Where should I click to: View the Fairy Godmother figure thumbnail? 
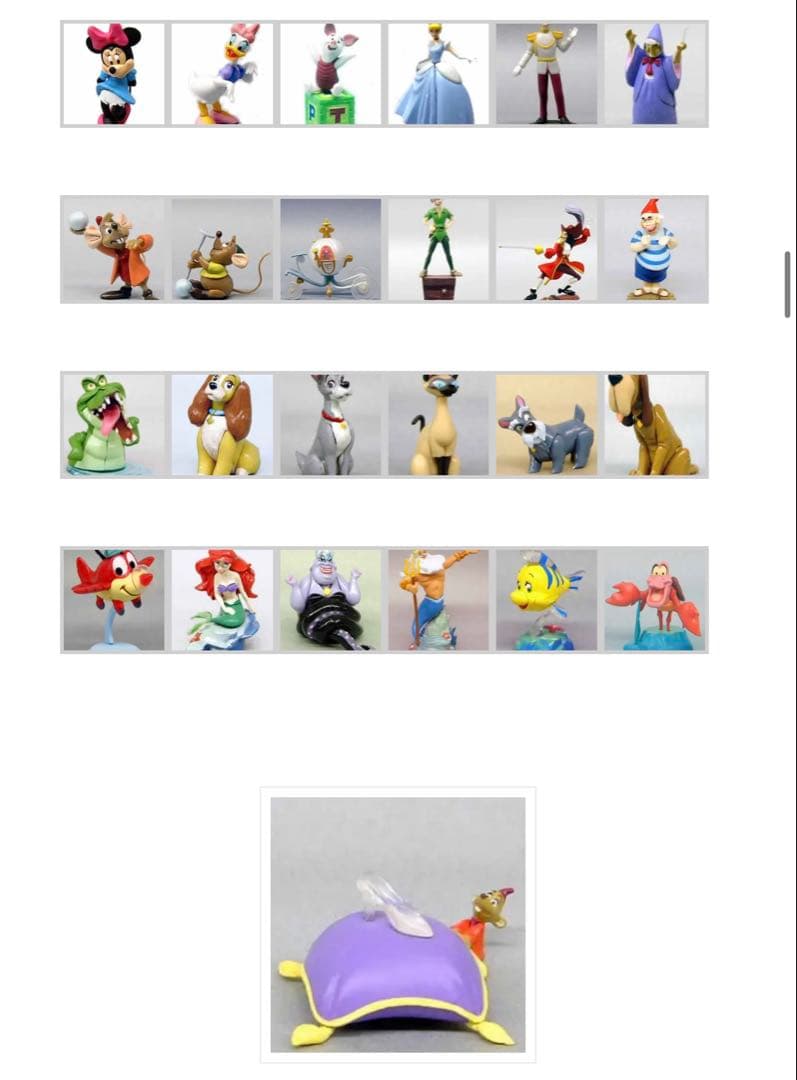tap(654, 74)
